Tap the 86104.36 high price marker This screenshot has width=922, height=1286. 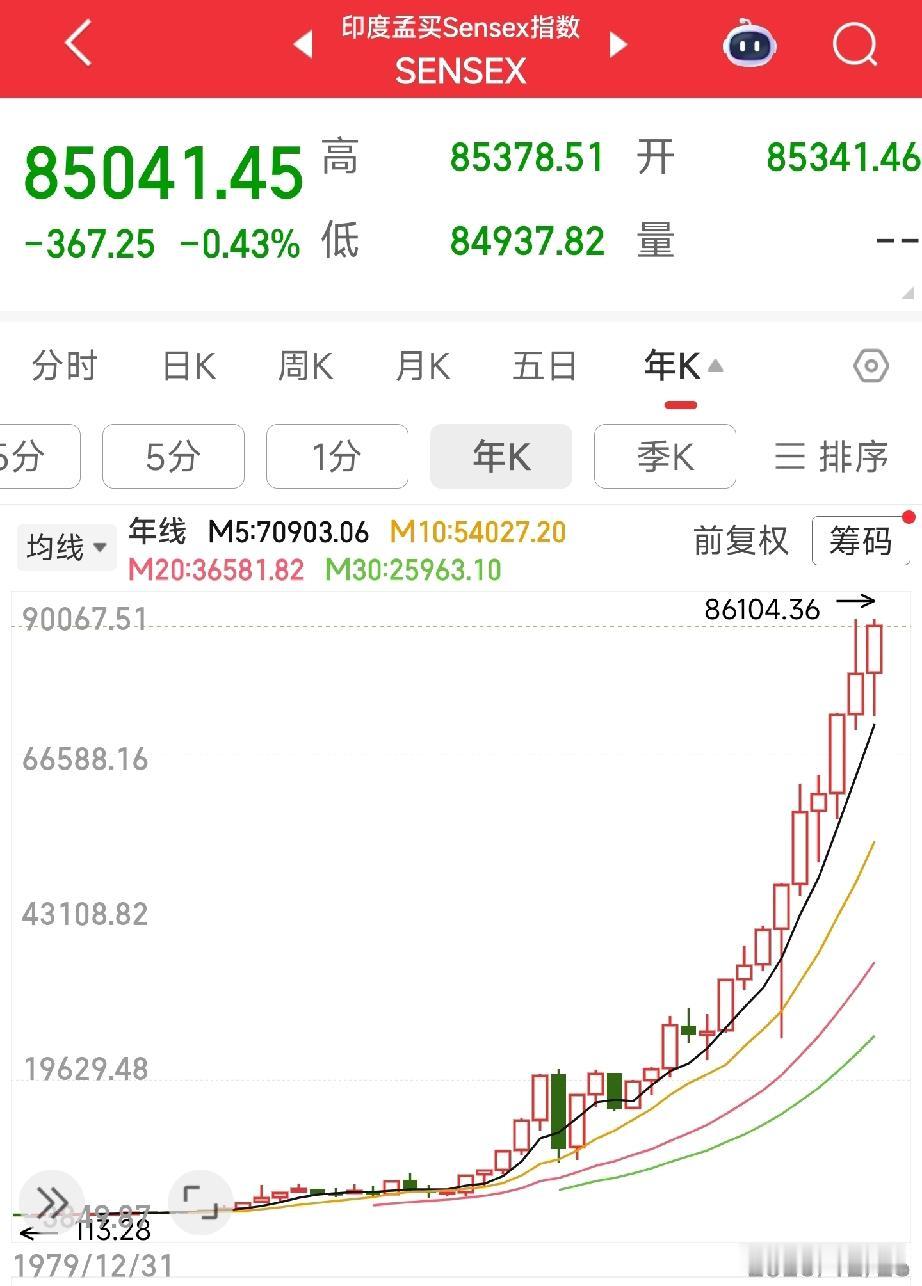[762, 608]
